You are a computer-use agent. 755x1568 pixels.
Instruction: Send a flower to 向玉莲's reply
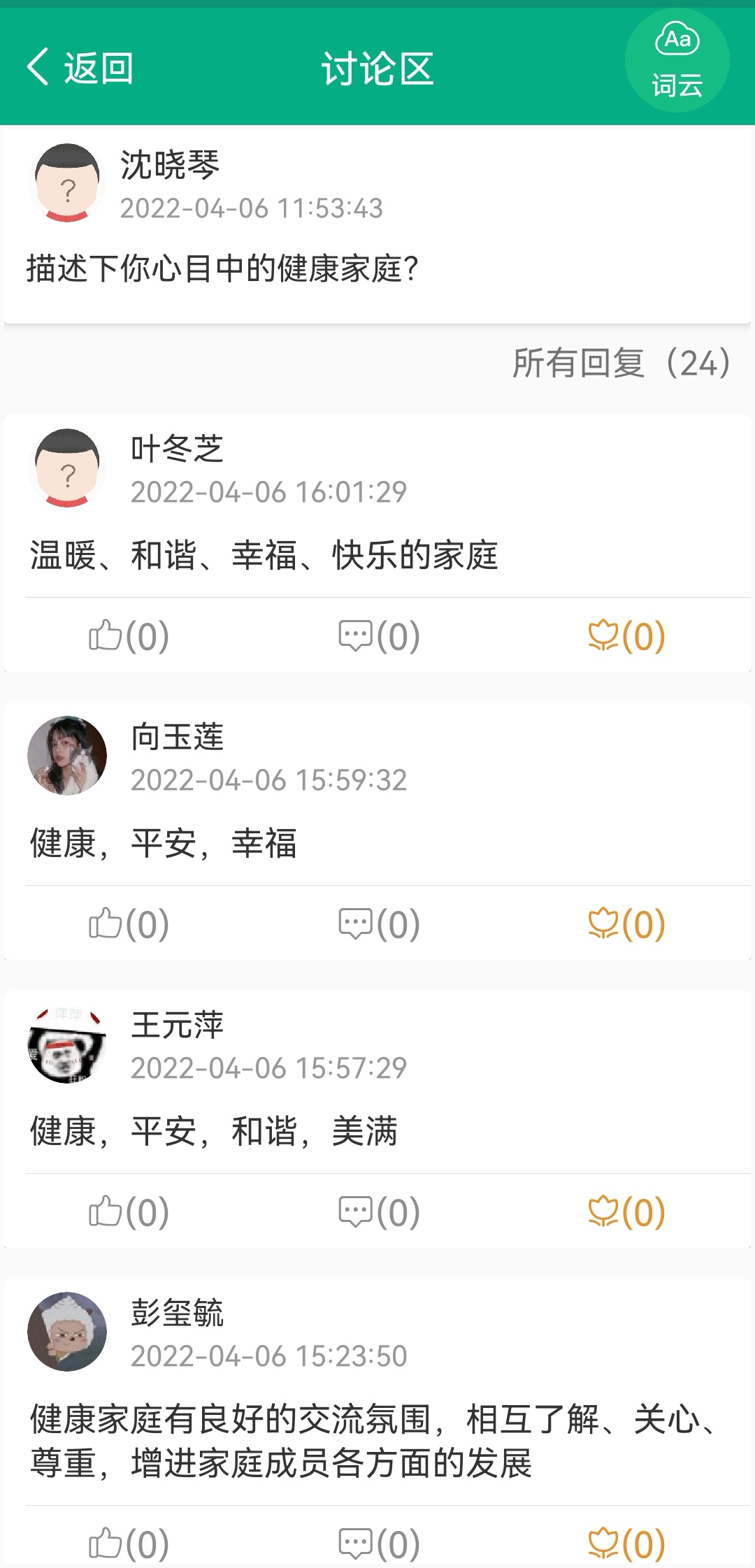[626, 924]
